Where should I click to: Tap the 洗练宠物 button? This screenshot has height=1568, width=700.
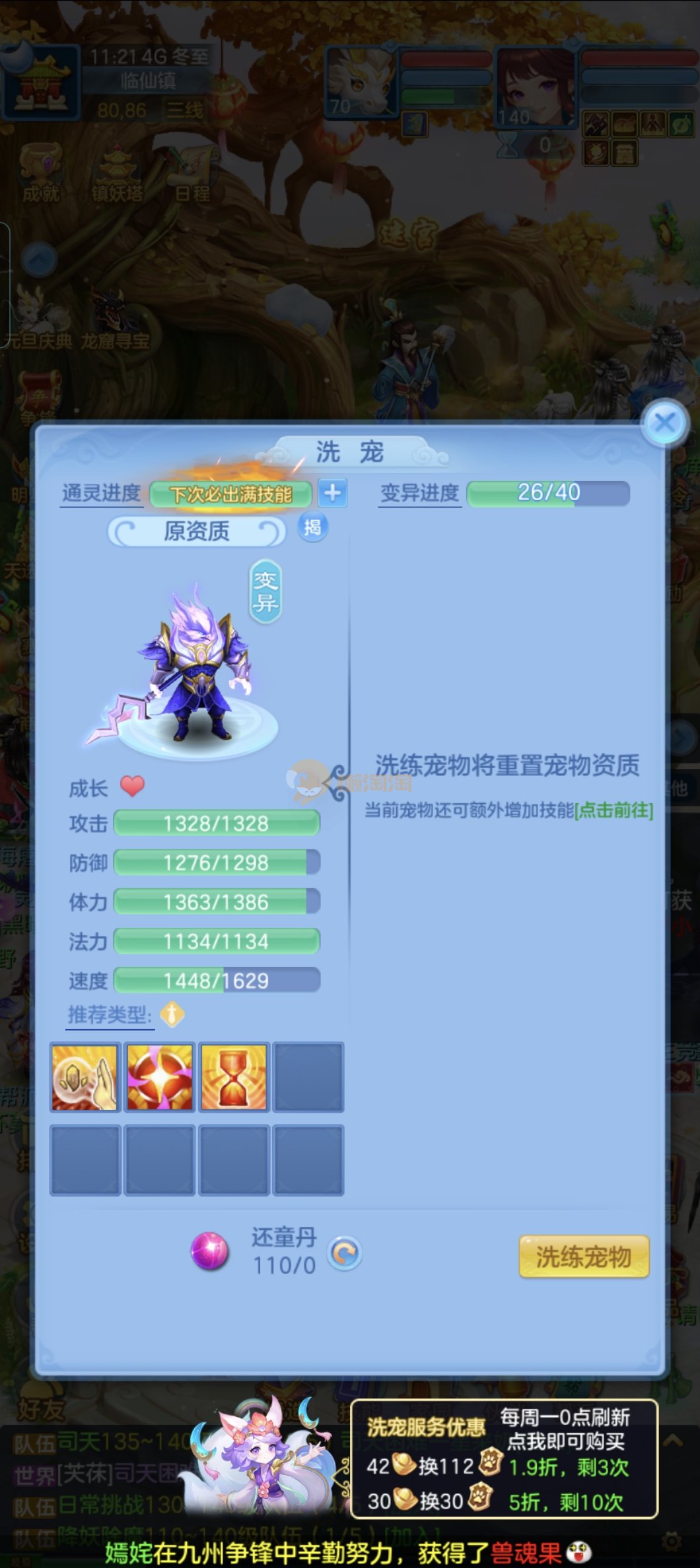pyautogui.click(x=584, y=1257)
